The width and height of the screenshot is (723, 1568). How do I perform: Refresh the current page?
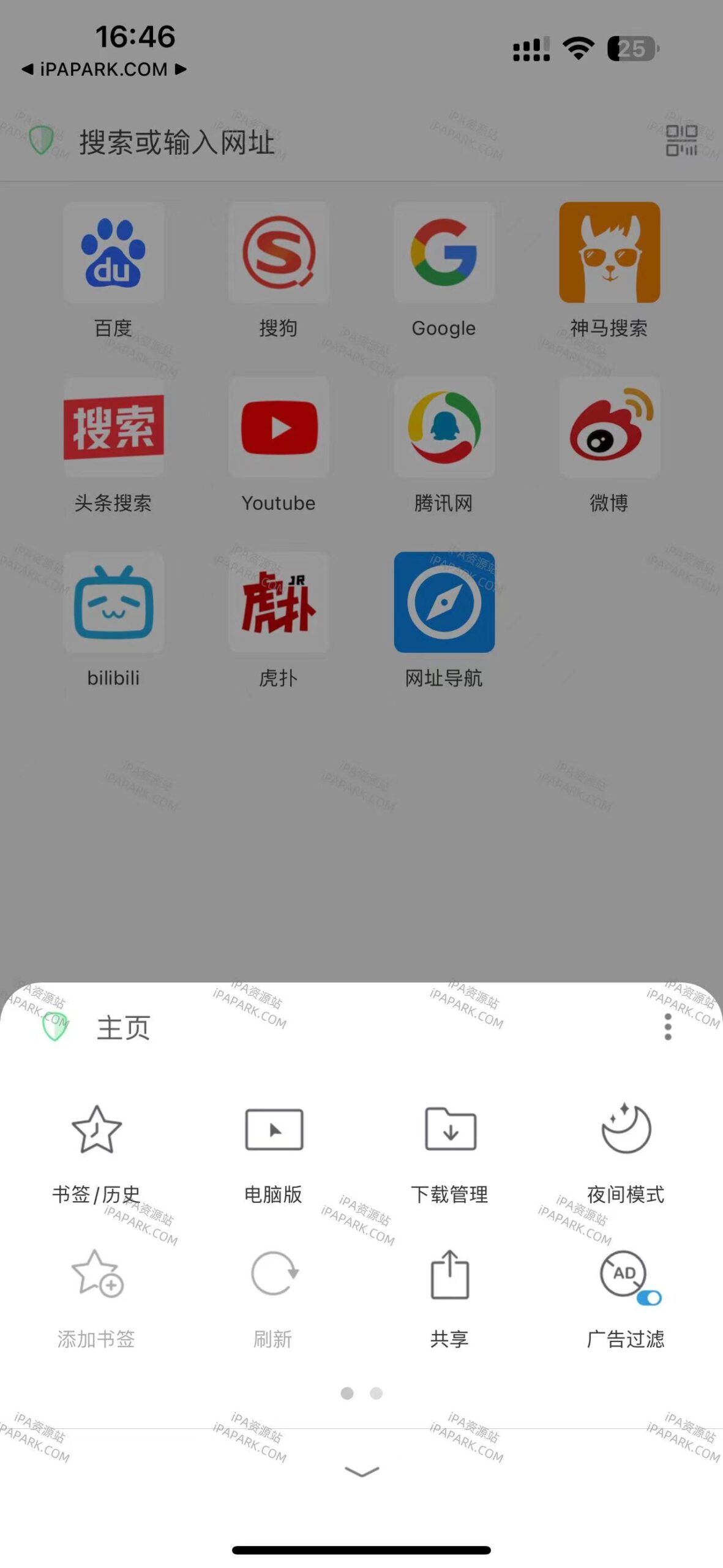272,1286
